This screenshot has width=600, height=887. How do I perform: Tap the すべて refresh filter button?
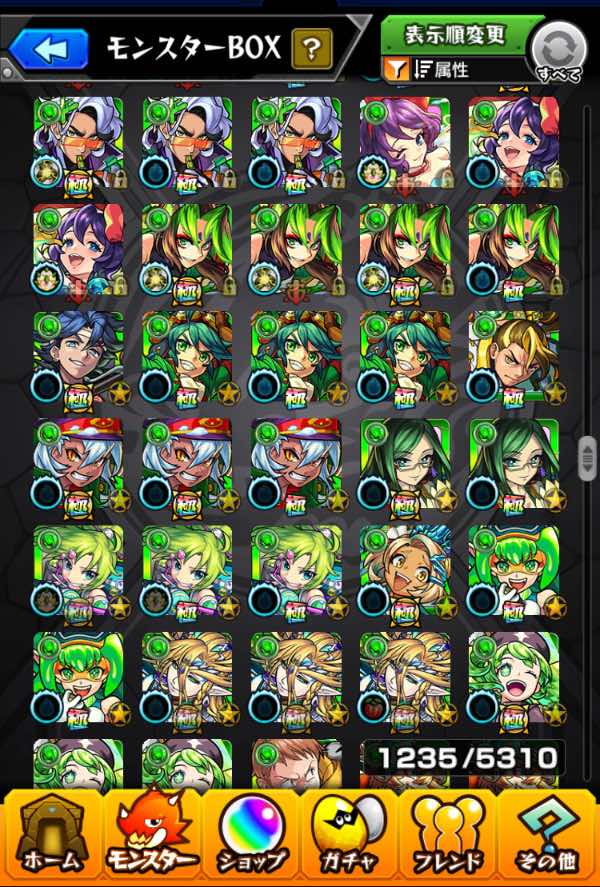557,51
